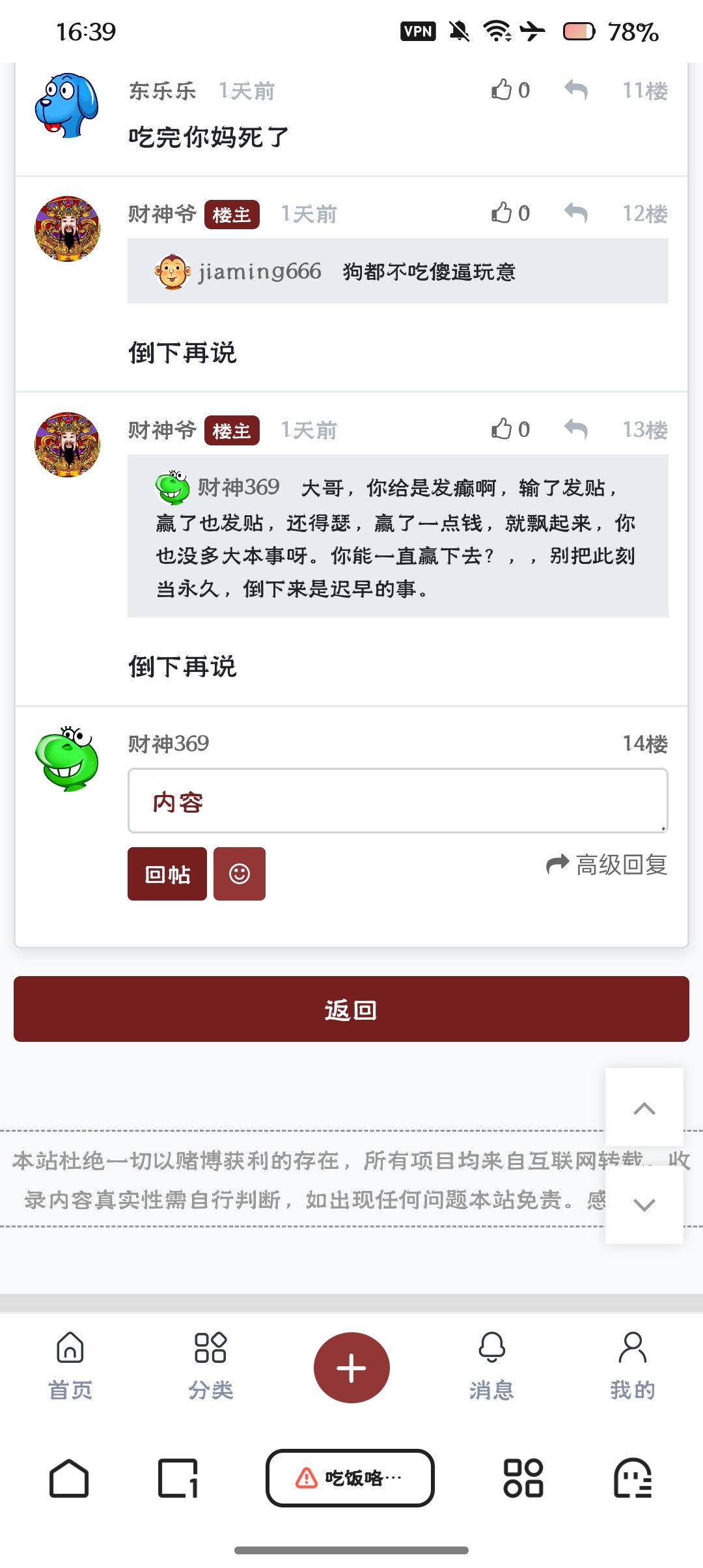Tap the reply arrow on 11楼

tap(575, 91)
